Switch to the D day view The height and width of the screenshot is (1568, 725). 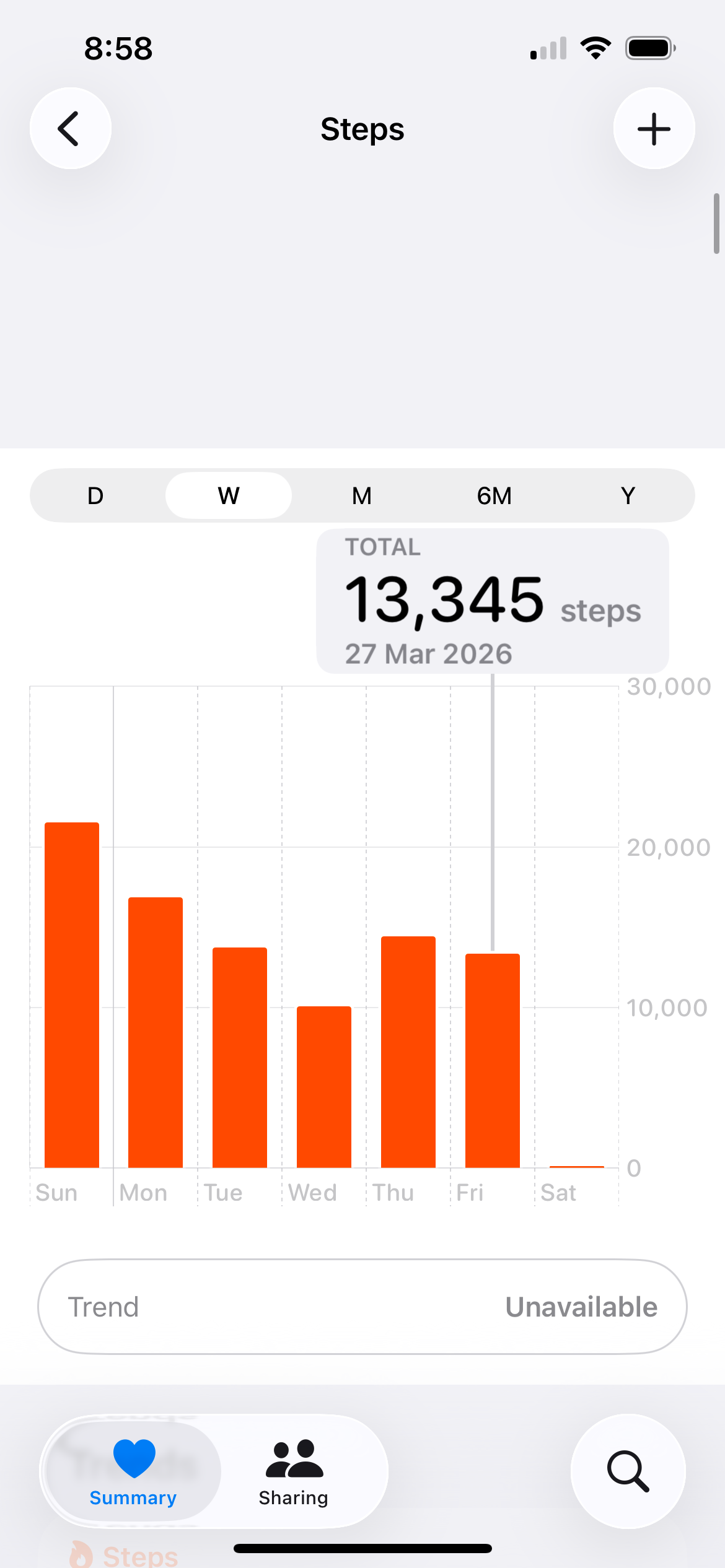click(95, 495)
